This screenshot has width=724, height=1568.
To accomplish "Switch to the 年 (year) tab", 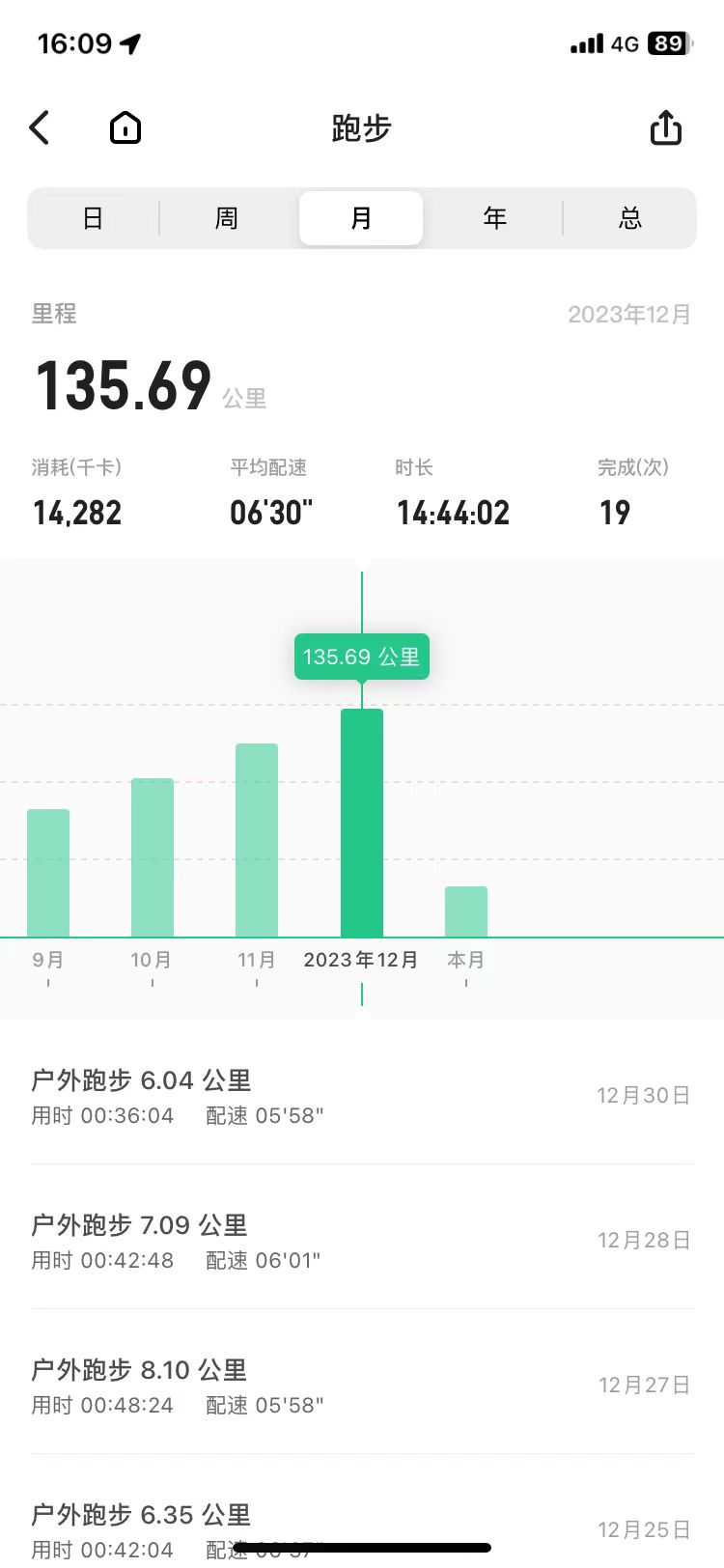I will point(495,218).
